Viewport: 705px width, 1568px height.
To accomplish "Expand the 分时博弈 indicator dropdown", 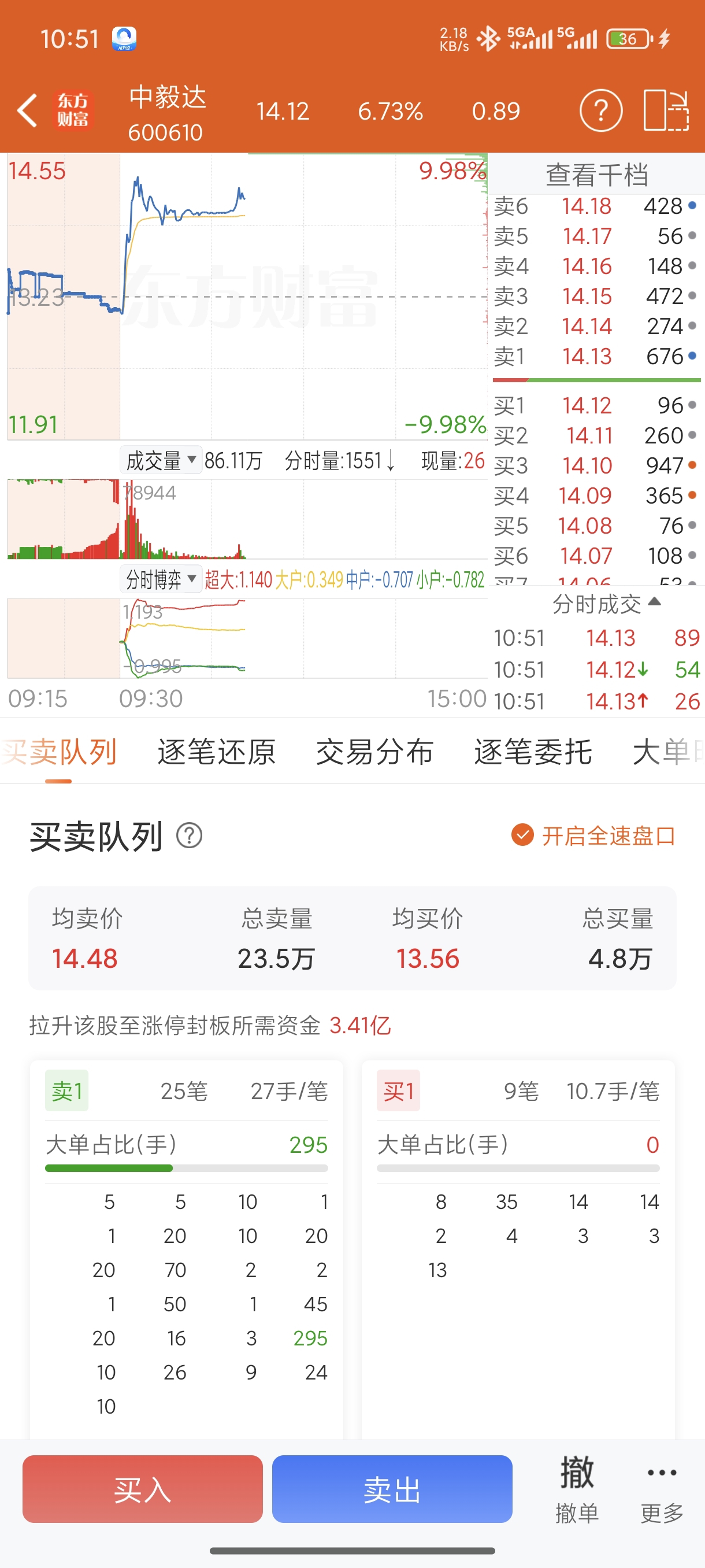I will tap(161, 579).
